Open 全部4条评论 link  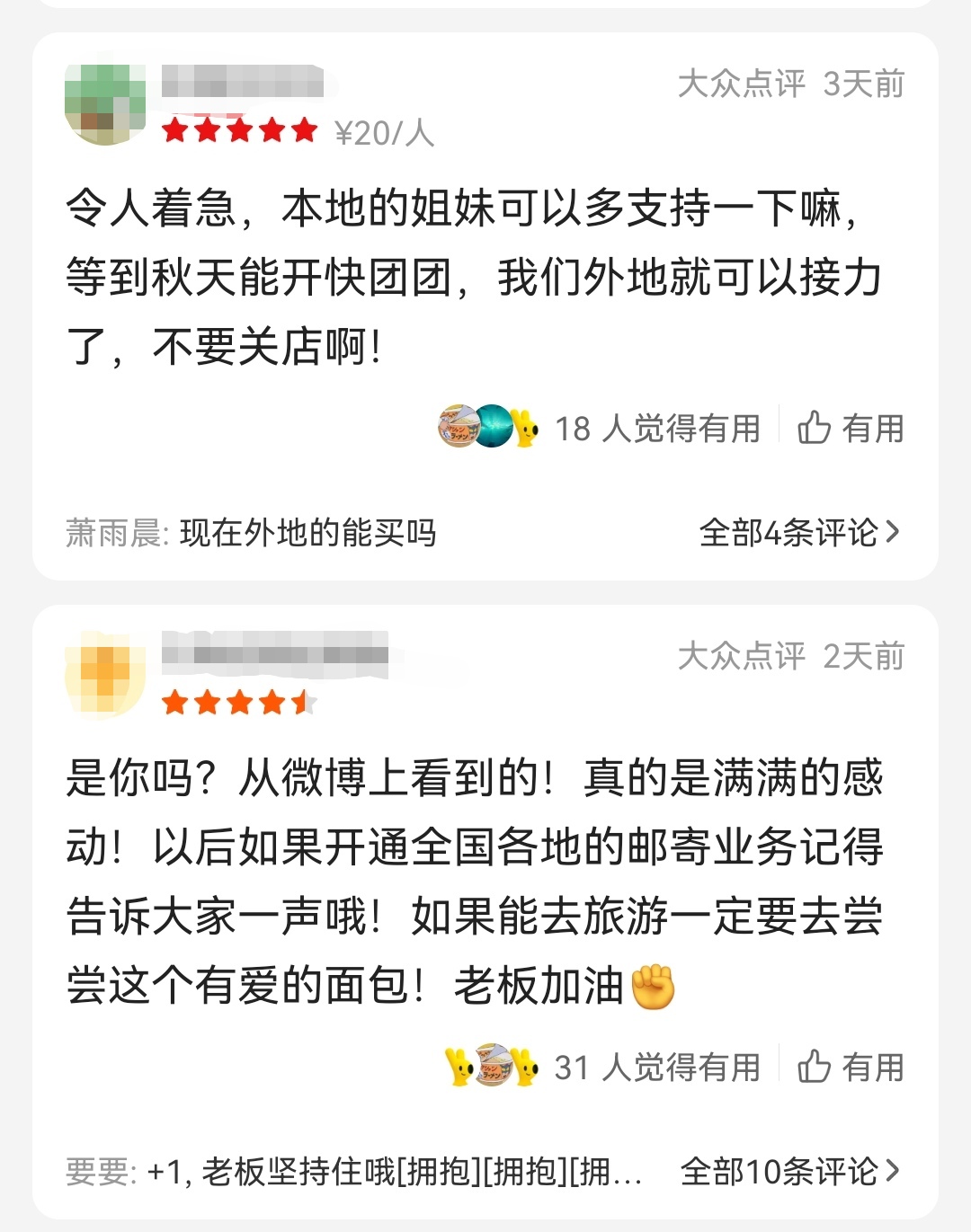coord(798,533)
